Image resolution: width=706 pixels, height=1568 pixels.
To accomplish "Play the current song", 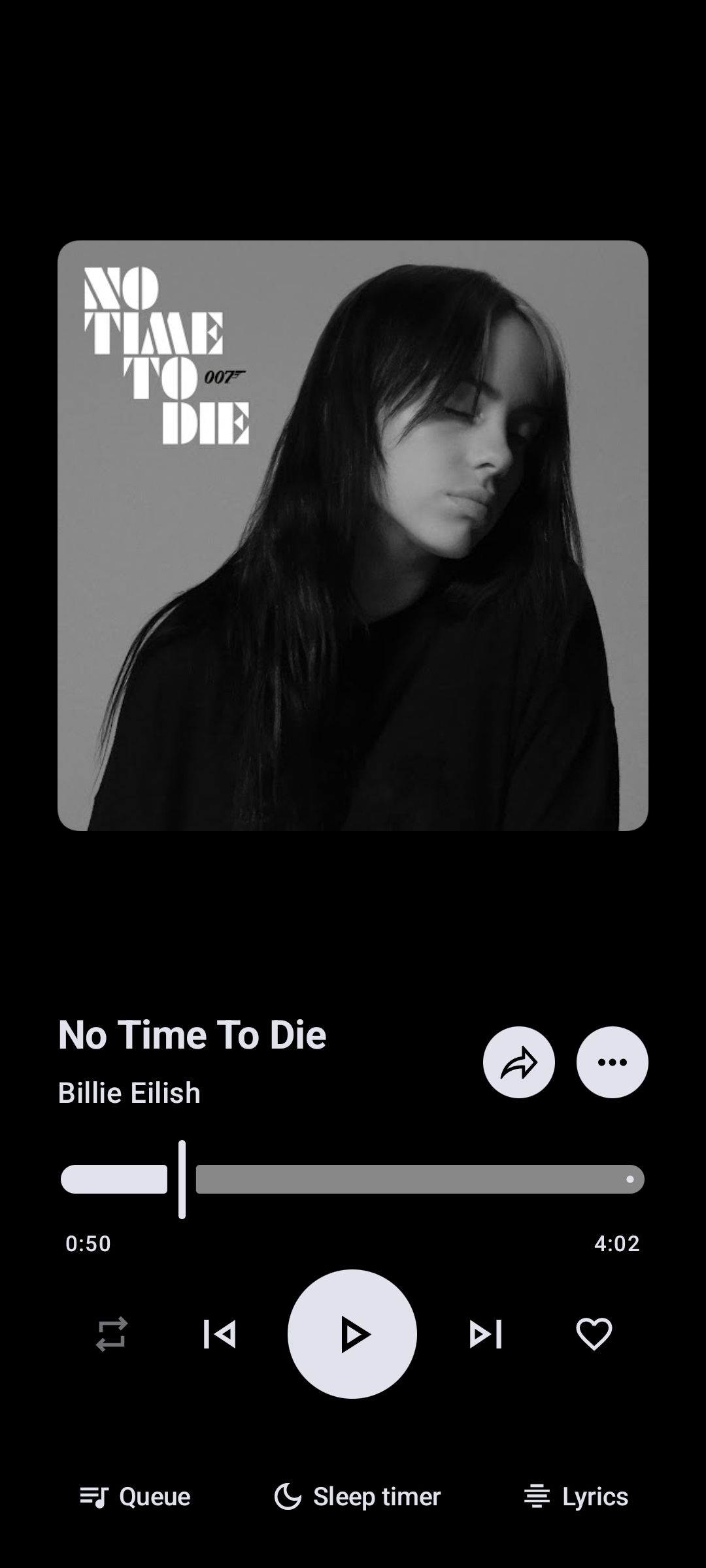I will pyautogui.click(x=352, y=1334).
